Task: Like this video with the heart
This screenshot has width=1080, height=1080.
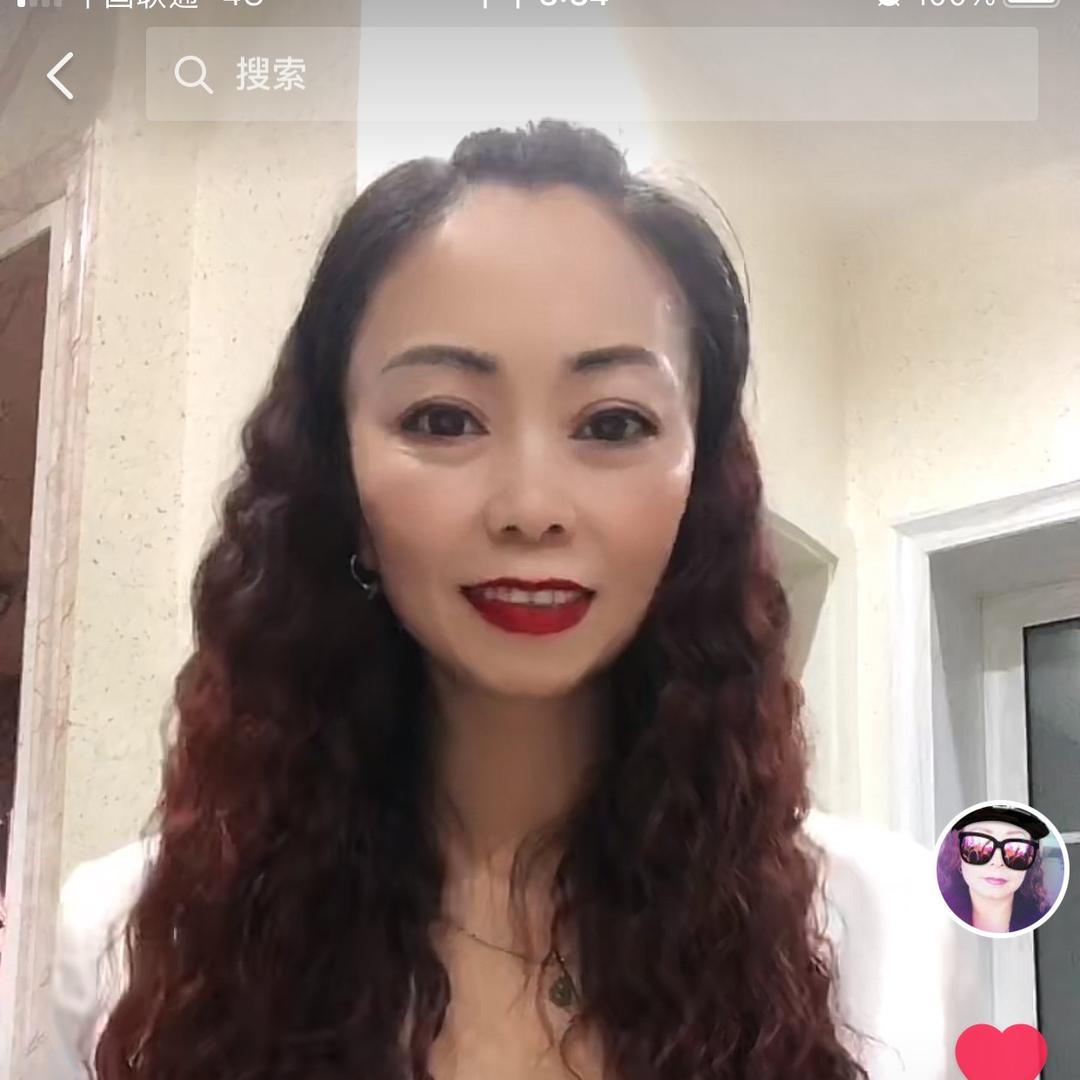Action: 1001,1052
